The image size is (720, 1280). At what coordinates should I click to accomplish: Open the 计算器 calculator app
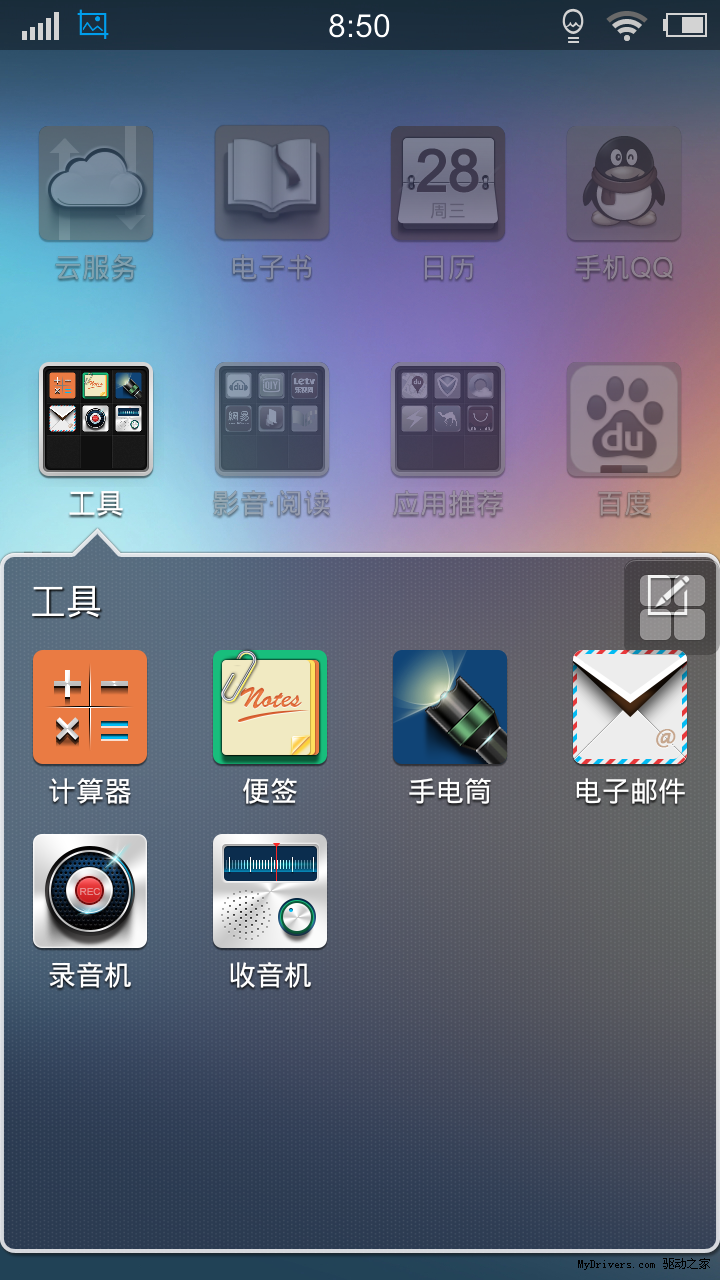(x=90, y=707)
